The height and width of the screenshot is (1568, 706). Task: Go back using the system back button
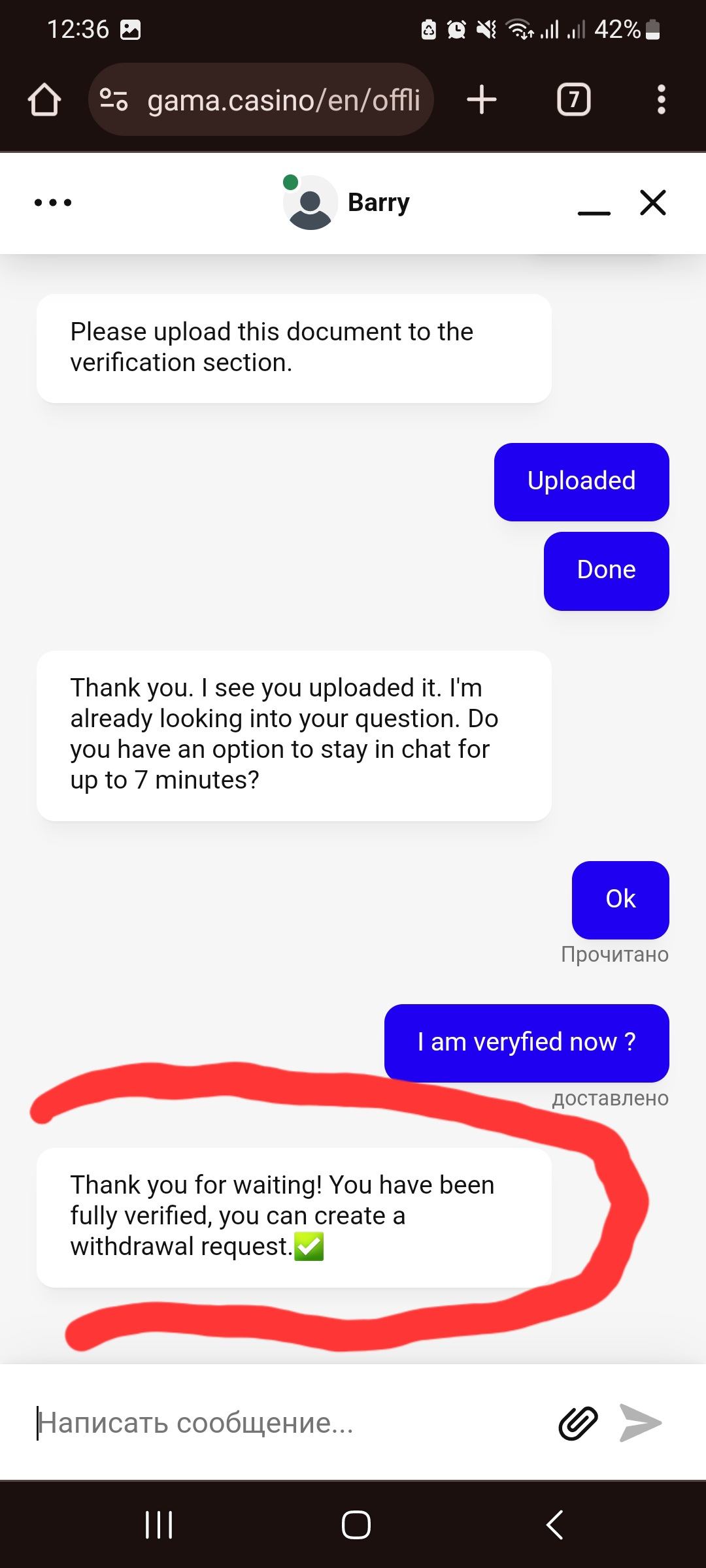(554, 1525)
